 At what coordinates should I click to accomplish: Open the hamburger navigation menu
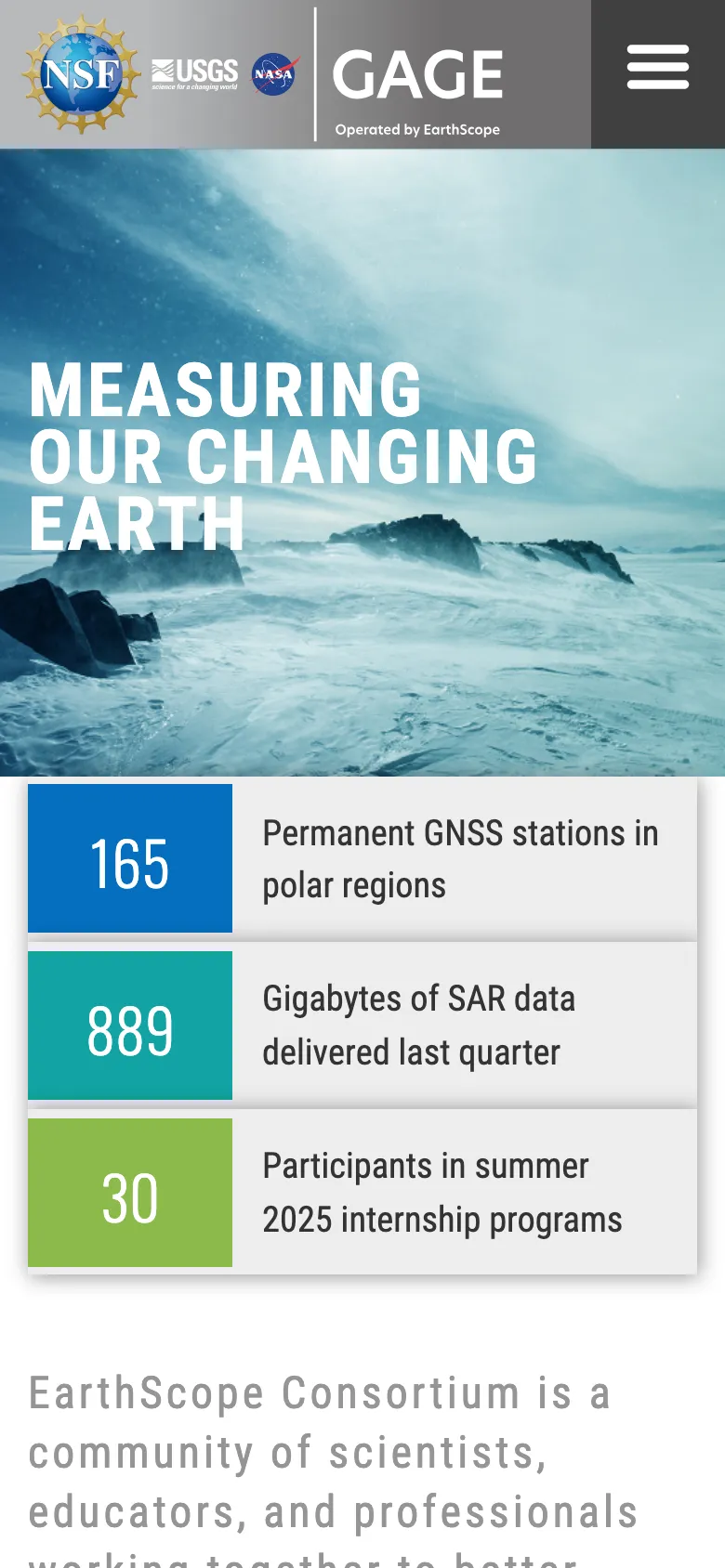click(657, 68)
